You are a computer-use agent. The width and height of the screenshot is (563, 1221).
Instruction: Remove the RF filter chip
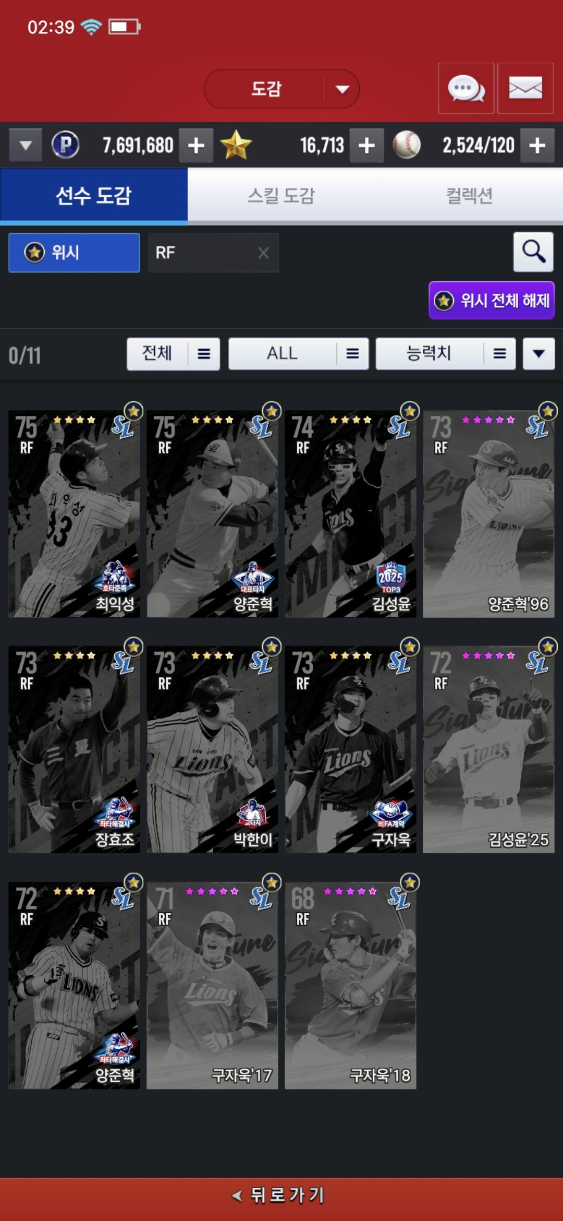[263, 253]
